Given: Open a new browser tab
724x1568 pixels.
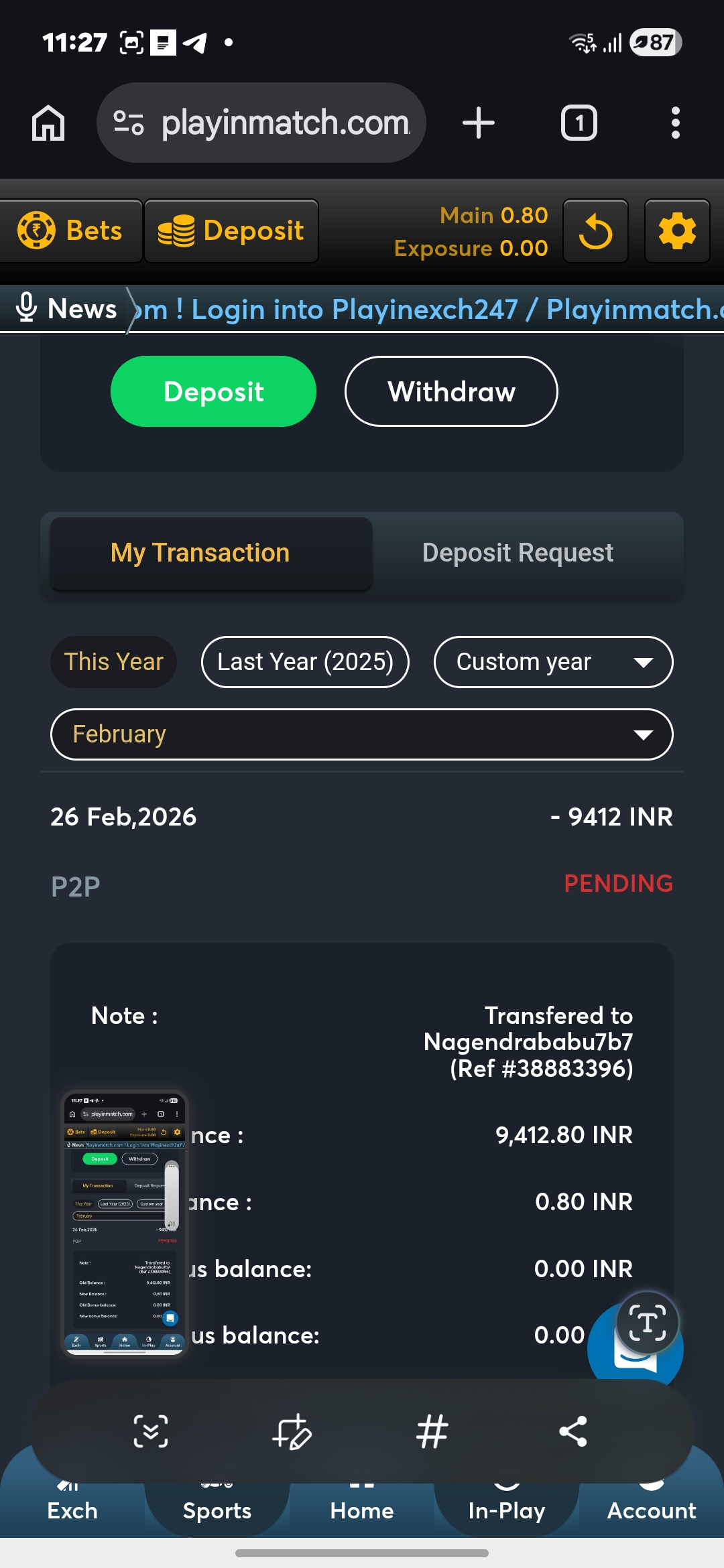Looking at the screenshot, I should (479, 123).
